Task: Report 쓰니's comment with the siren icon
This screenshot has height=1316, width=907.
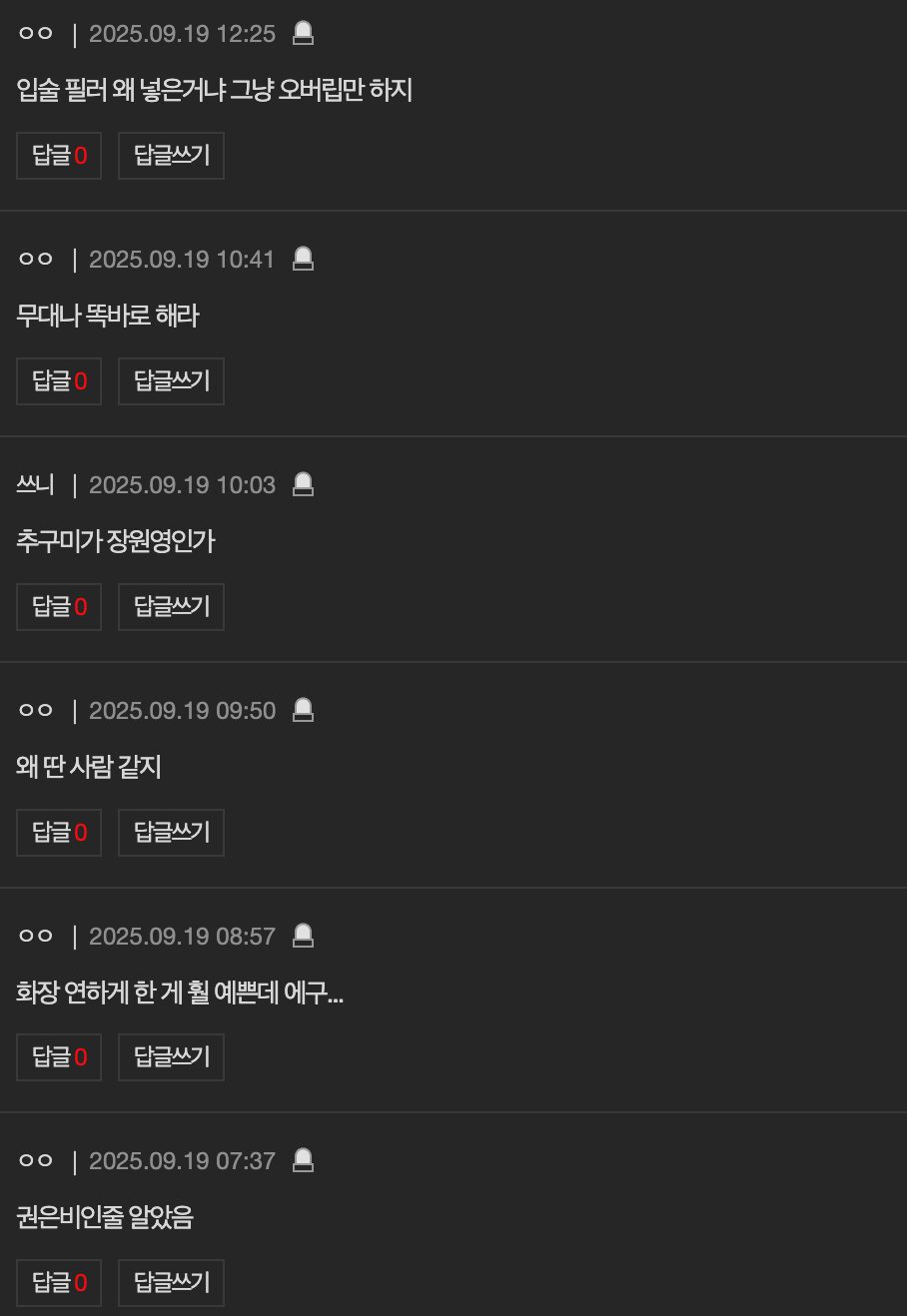Action: (303, 485)
